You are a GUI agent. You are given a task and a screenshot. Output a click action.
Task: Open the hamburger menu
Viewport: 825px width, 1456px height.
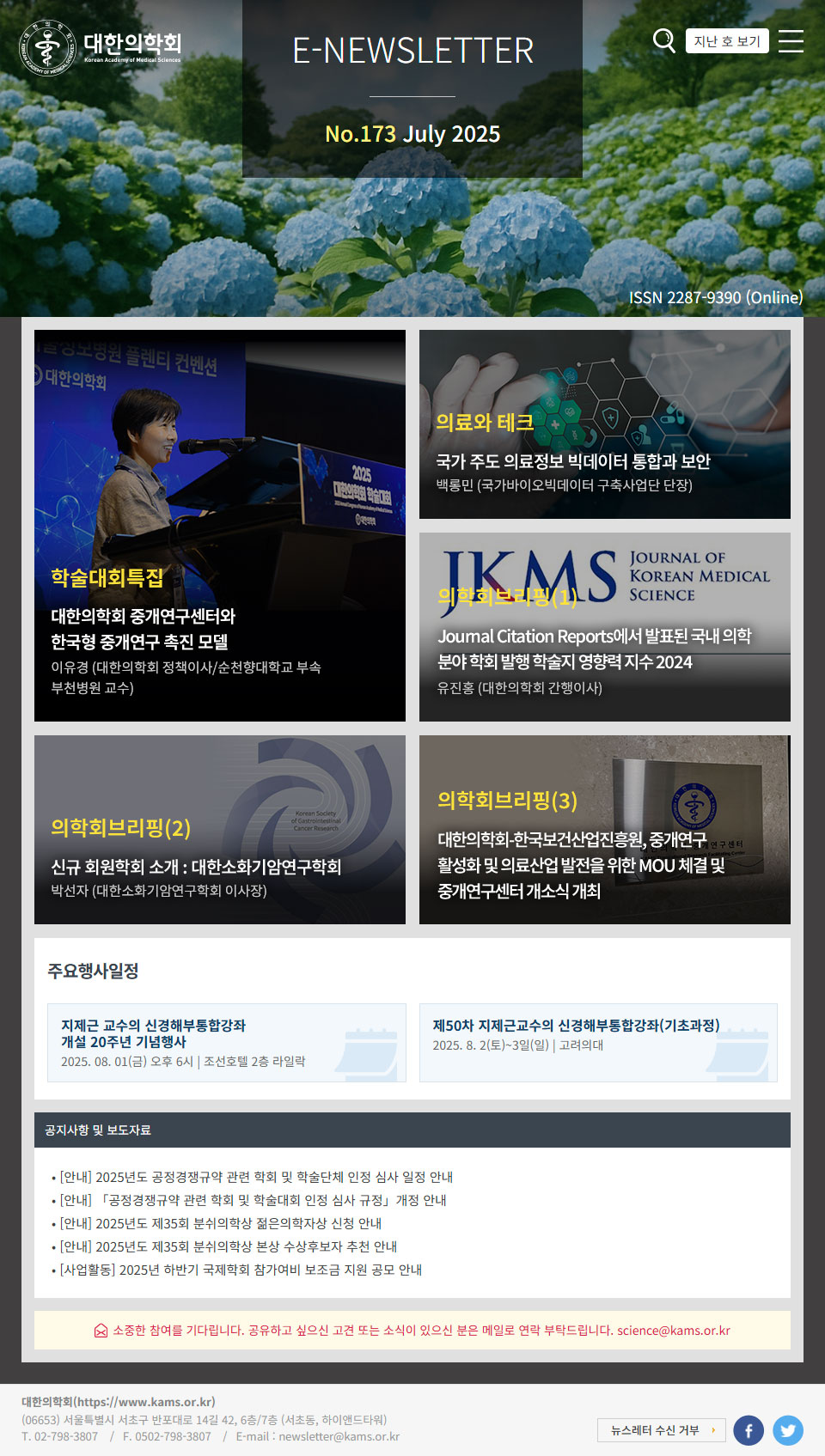point(791,41)
